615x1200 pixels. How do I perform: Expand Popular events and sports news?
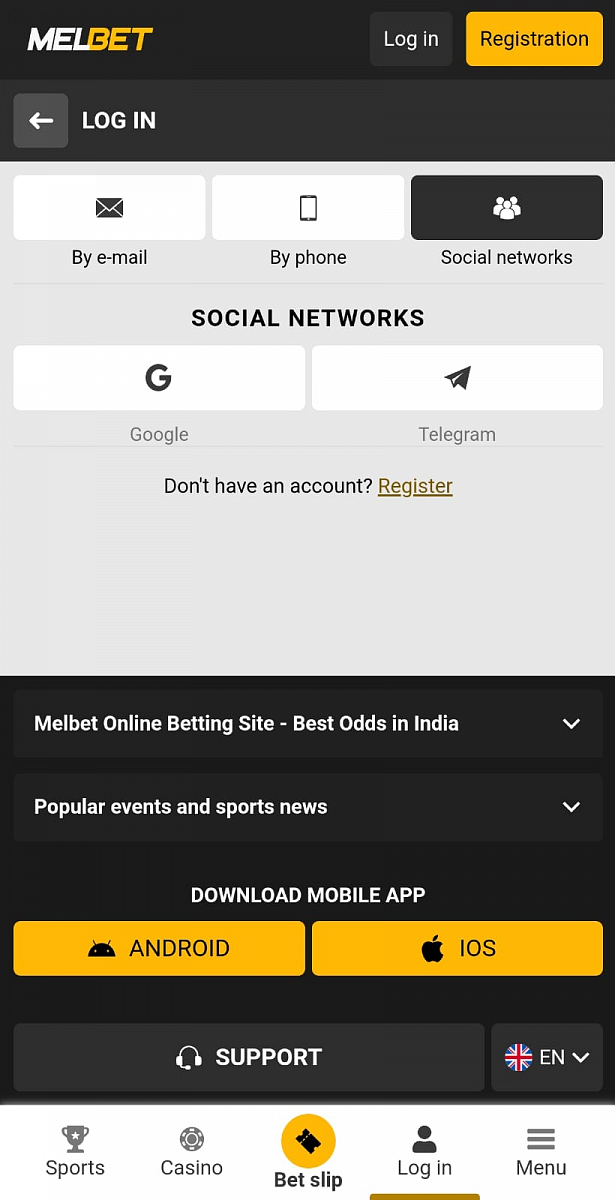coord(308,807)
